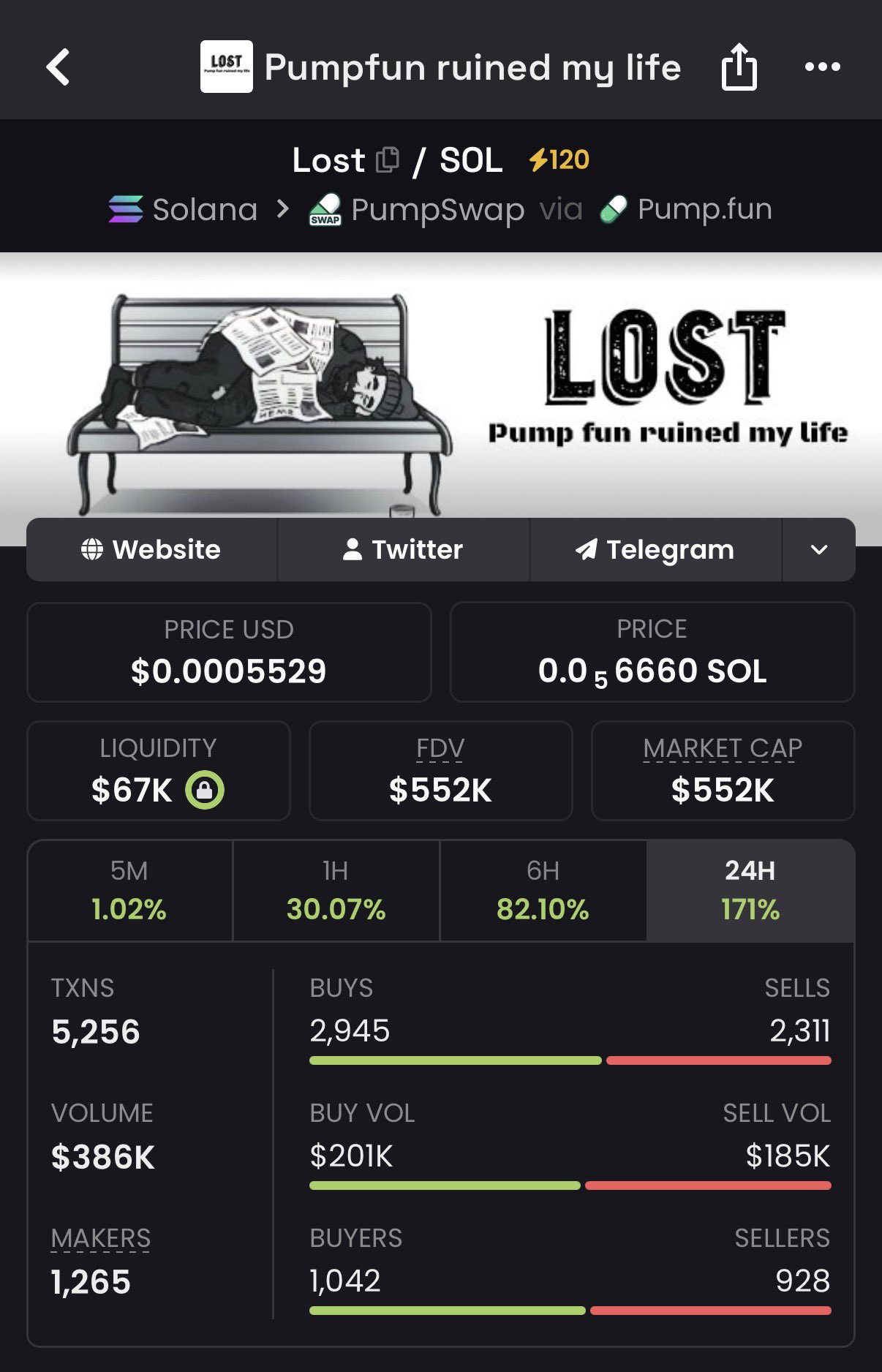882x1372 pixels.
Task: Select the 24H timeframe tab
Action: pyautogui.click(x=750, y=891)
